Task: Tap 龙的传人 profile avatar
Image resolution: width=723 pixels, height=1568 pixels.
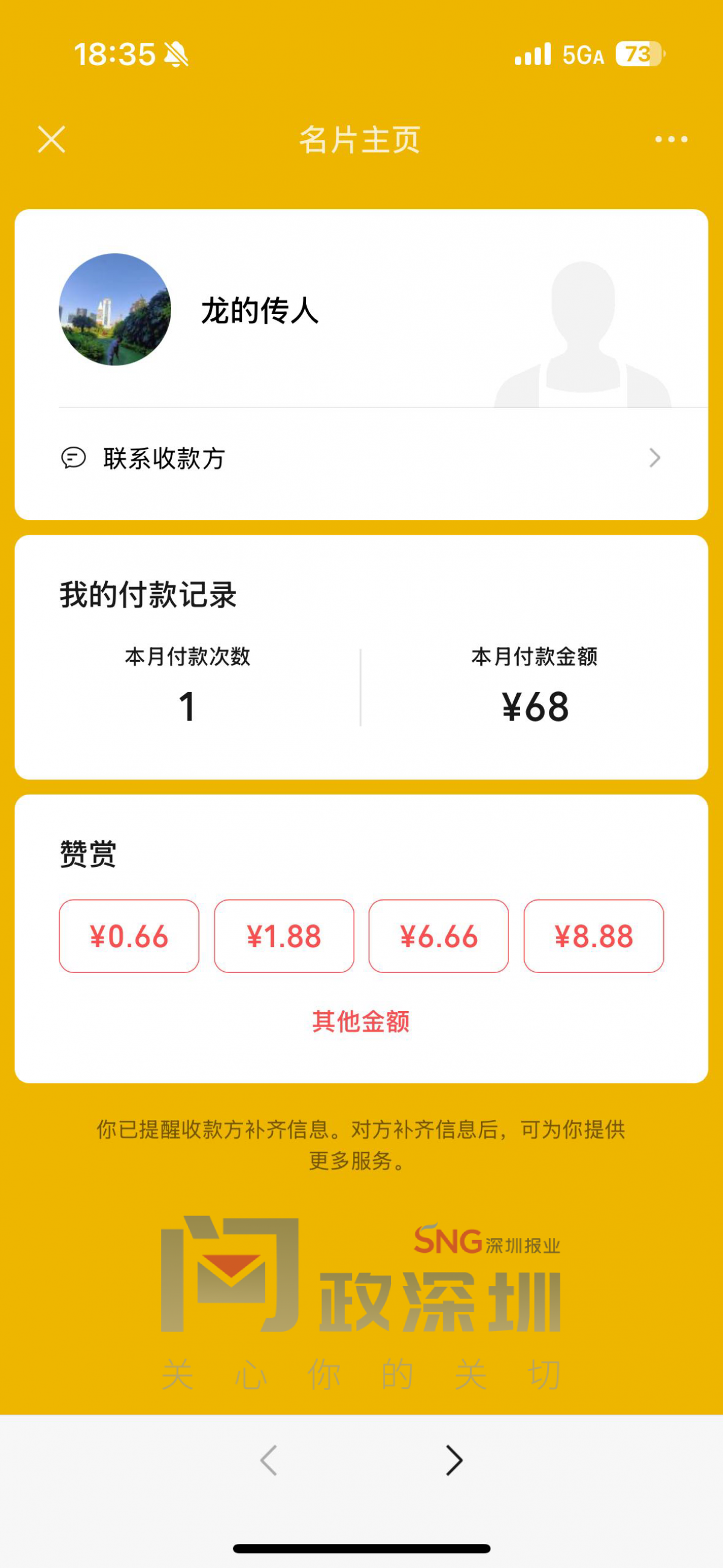Action: [115, 310]
